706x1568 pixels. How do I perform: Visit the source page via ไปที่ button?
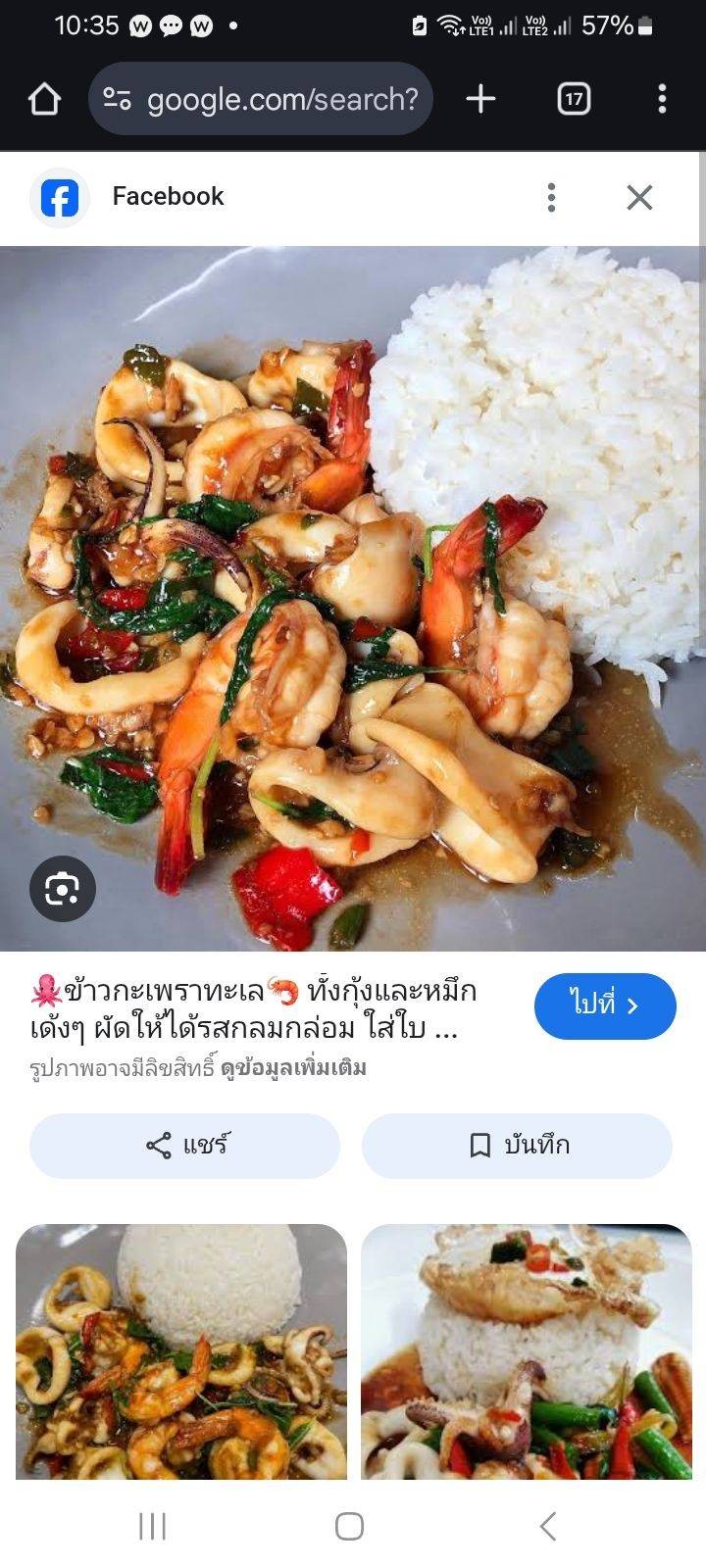605,1005
